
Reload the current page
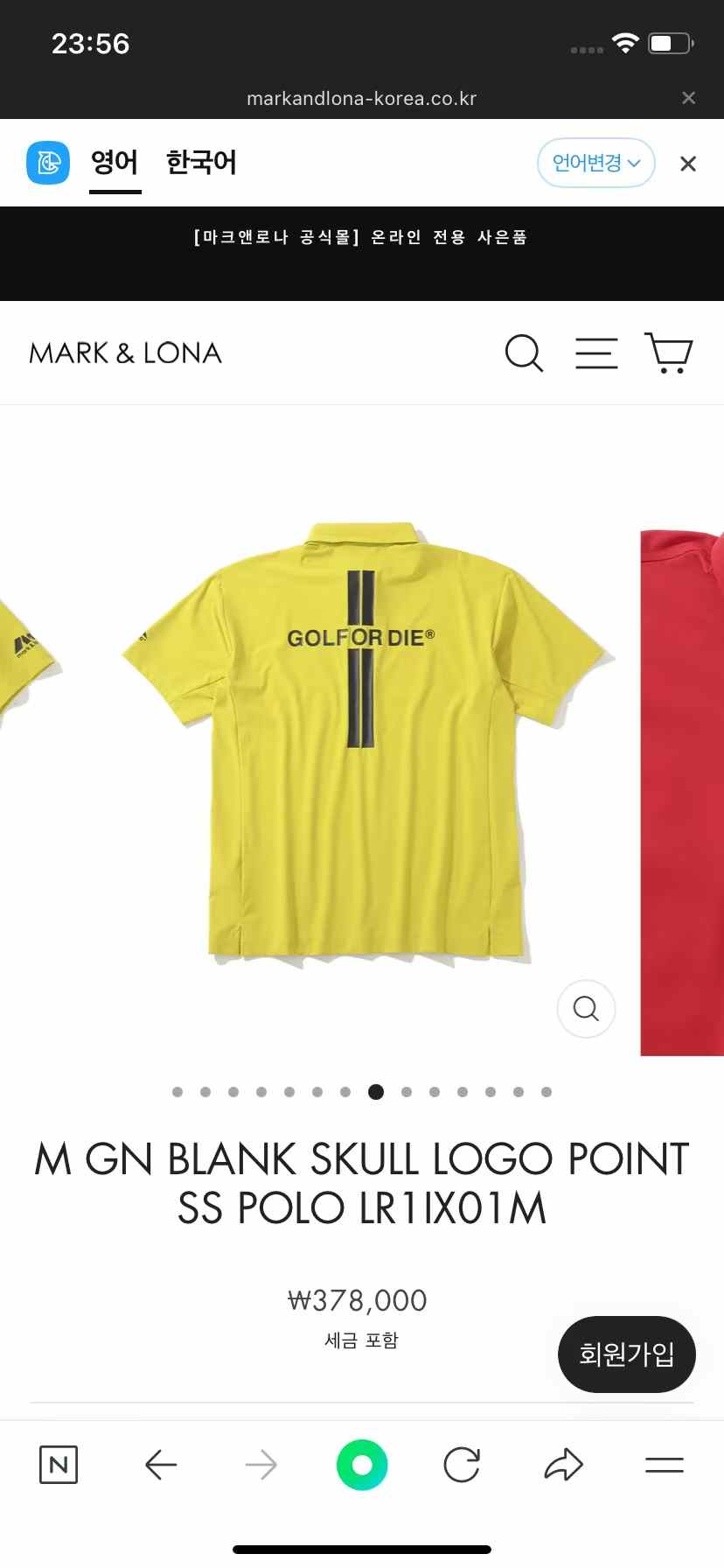[x=462, y=1465]
